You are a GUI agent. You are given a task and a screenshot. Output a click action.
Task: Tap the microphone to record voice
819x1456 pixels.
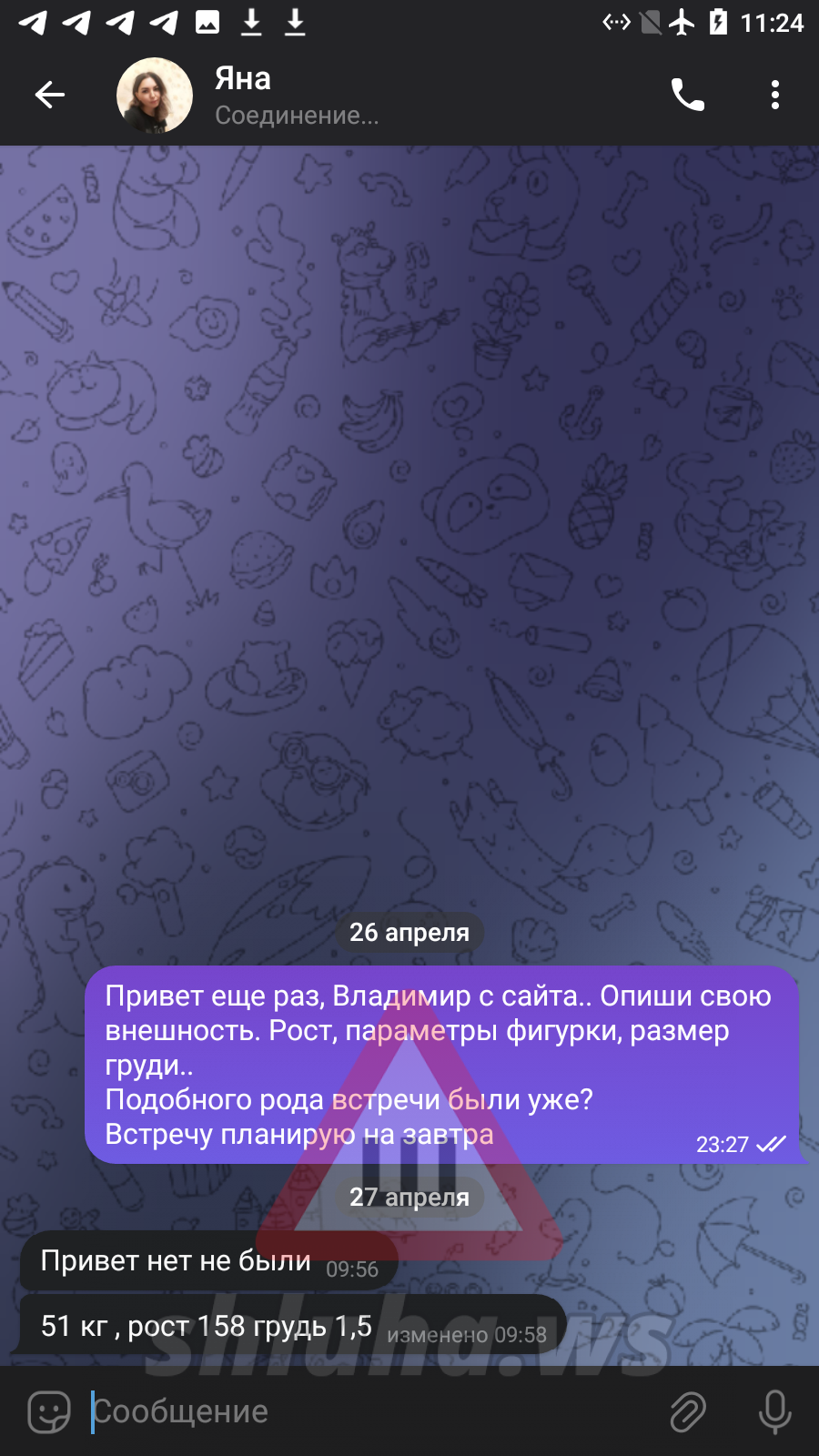[775, 1412]
